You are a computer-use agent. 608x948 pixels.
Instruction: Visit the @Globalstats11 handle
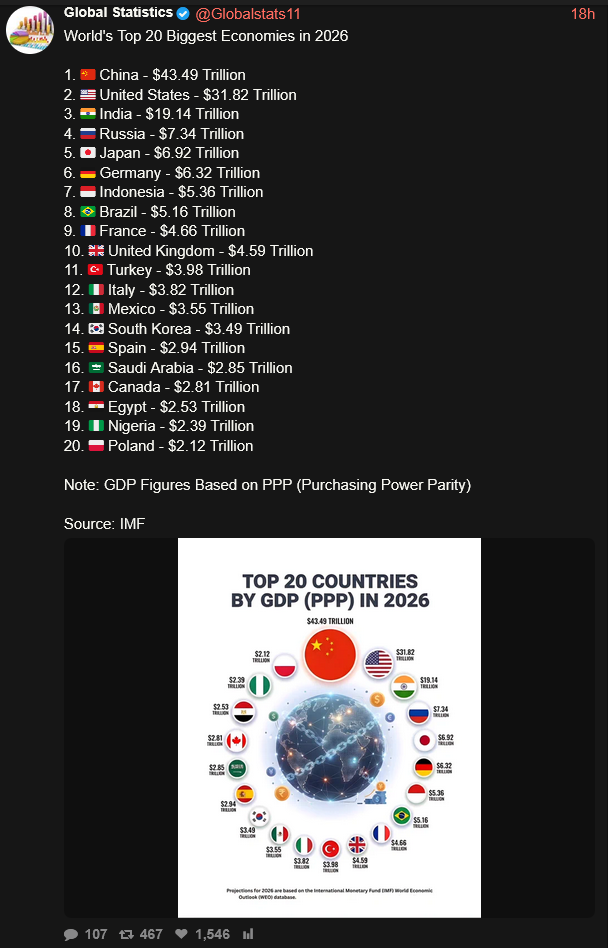click(x=247, y=14)
